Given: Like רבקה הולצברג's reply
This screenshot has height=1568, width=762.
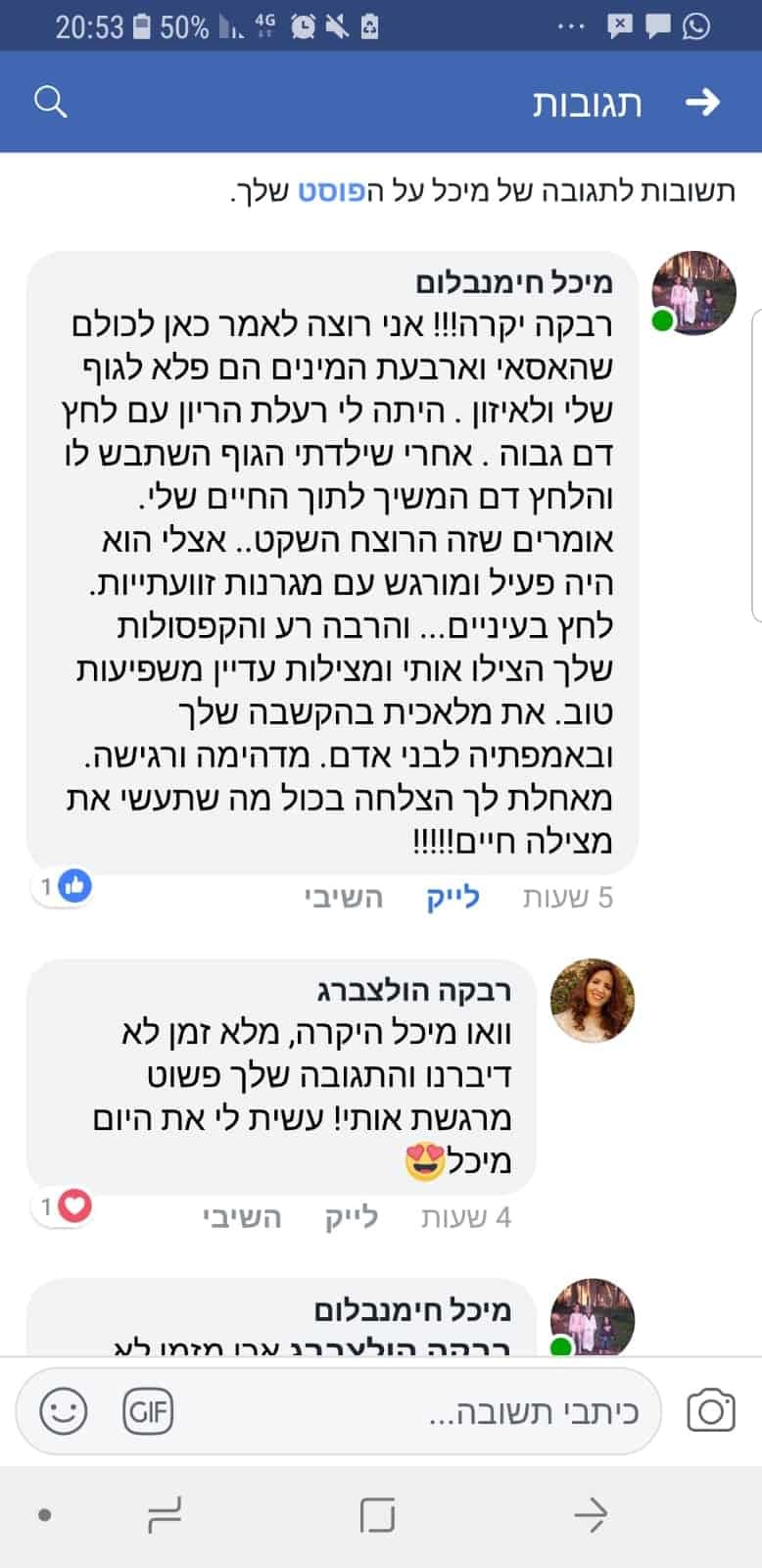Looking at the screenshot, I should [x=351, y=1217].
